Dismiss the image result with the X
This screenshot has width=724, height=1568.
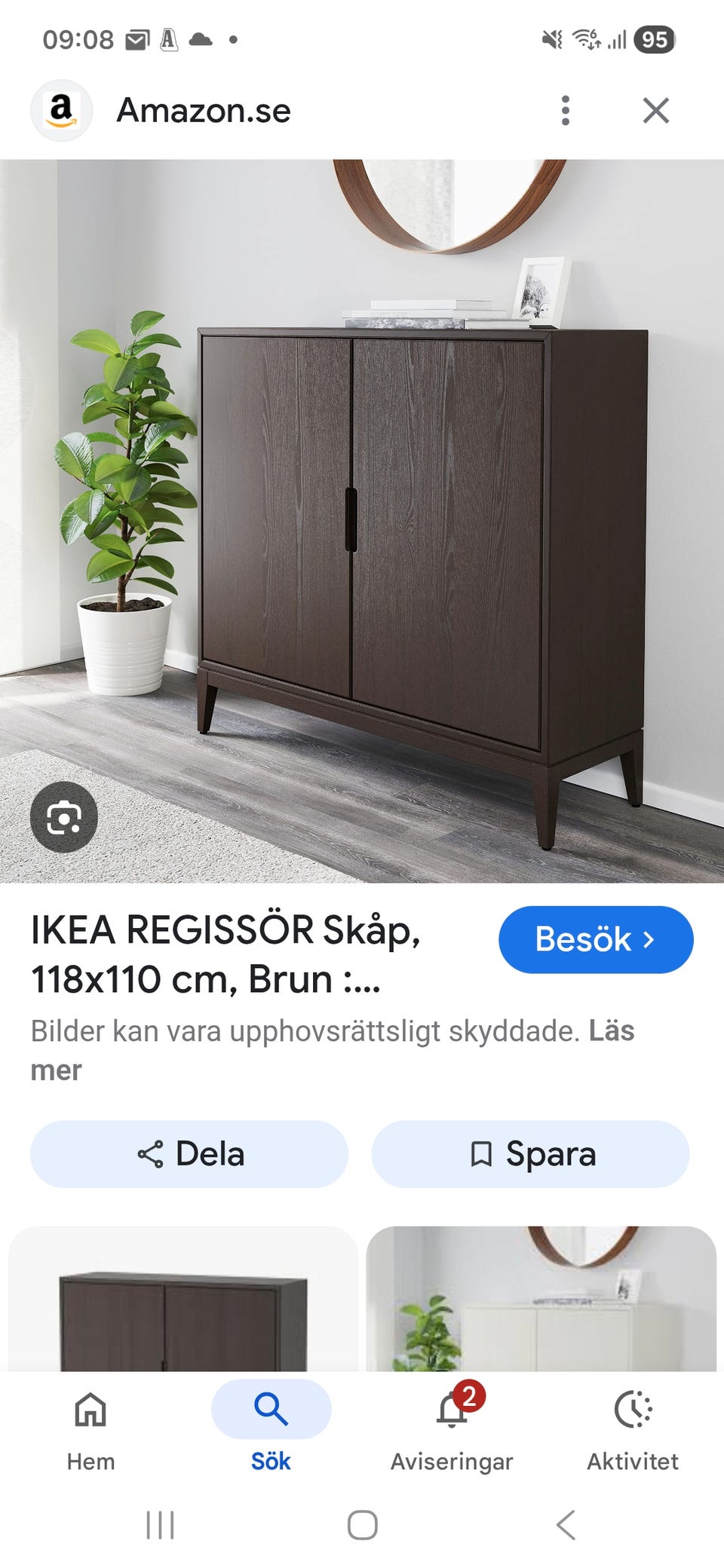click(x=657, y=110)
